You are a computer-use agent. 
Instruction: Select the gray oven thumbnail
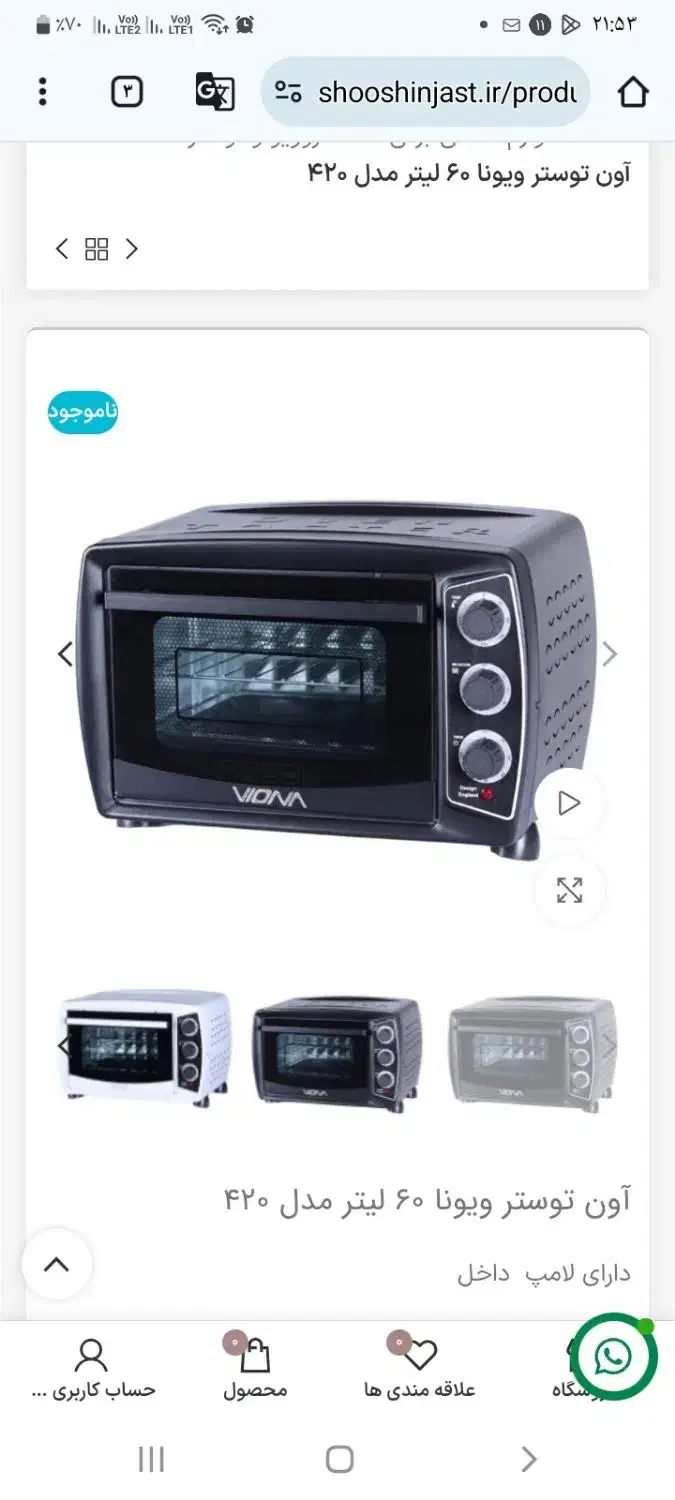[x=530, y=1053]
